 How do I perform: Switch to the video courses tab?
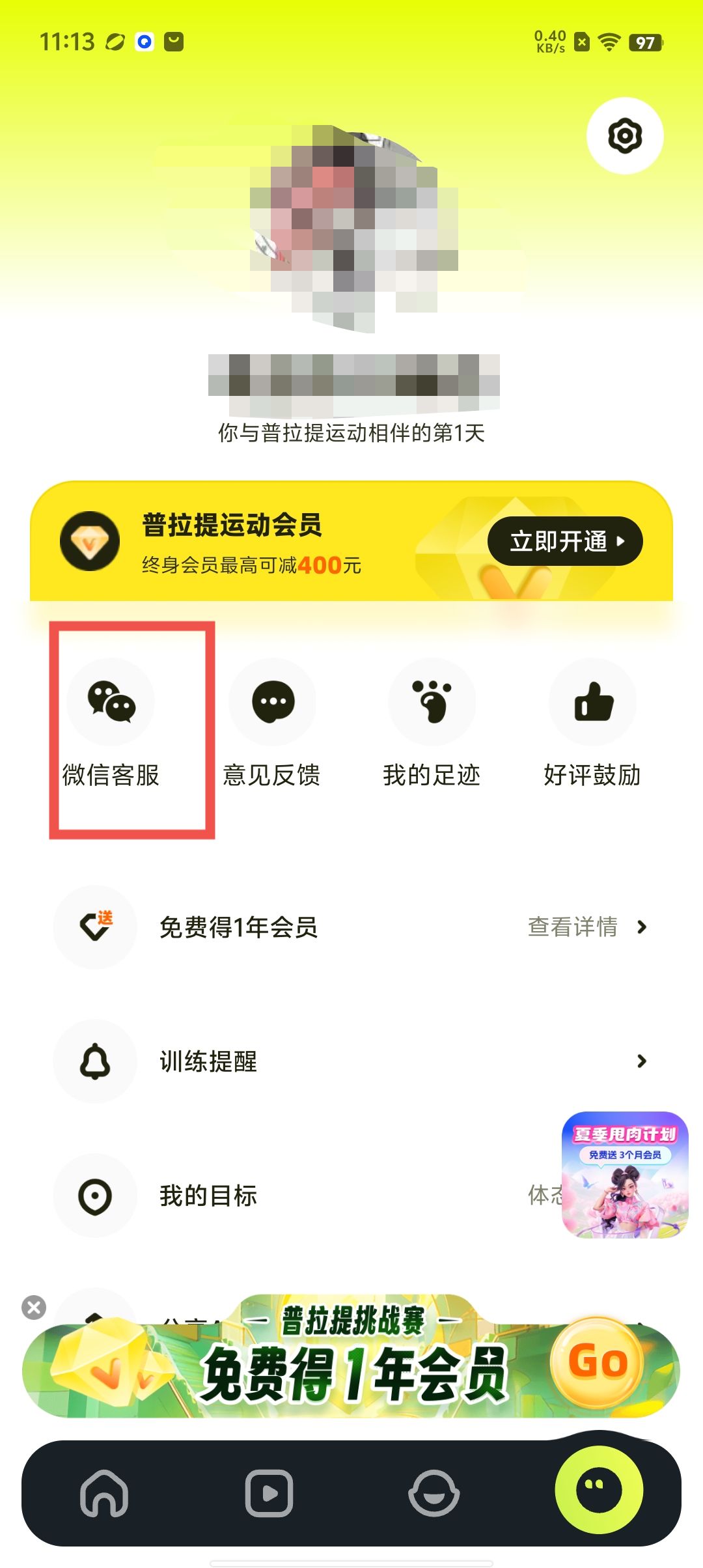tap(269, 1492)
